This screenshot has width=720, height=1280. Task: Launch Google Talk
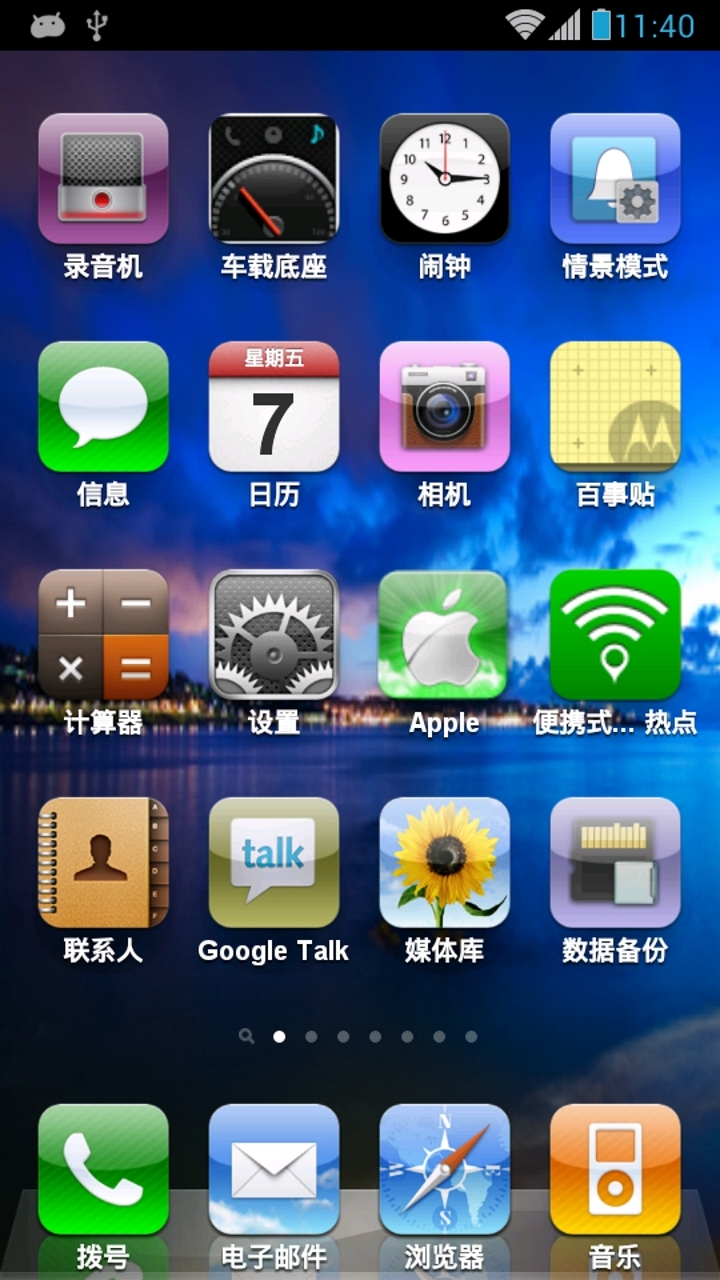(x=274, y=862)
